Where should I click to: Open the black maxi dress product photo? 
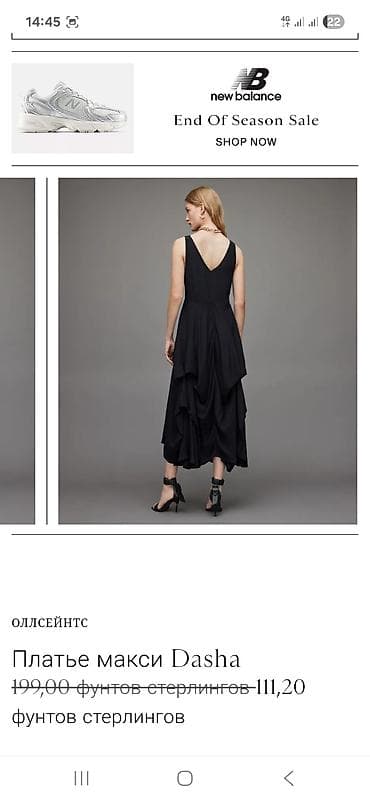click(x=207, y=351)
